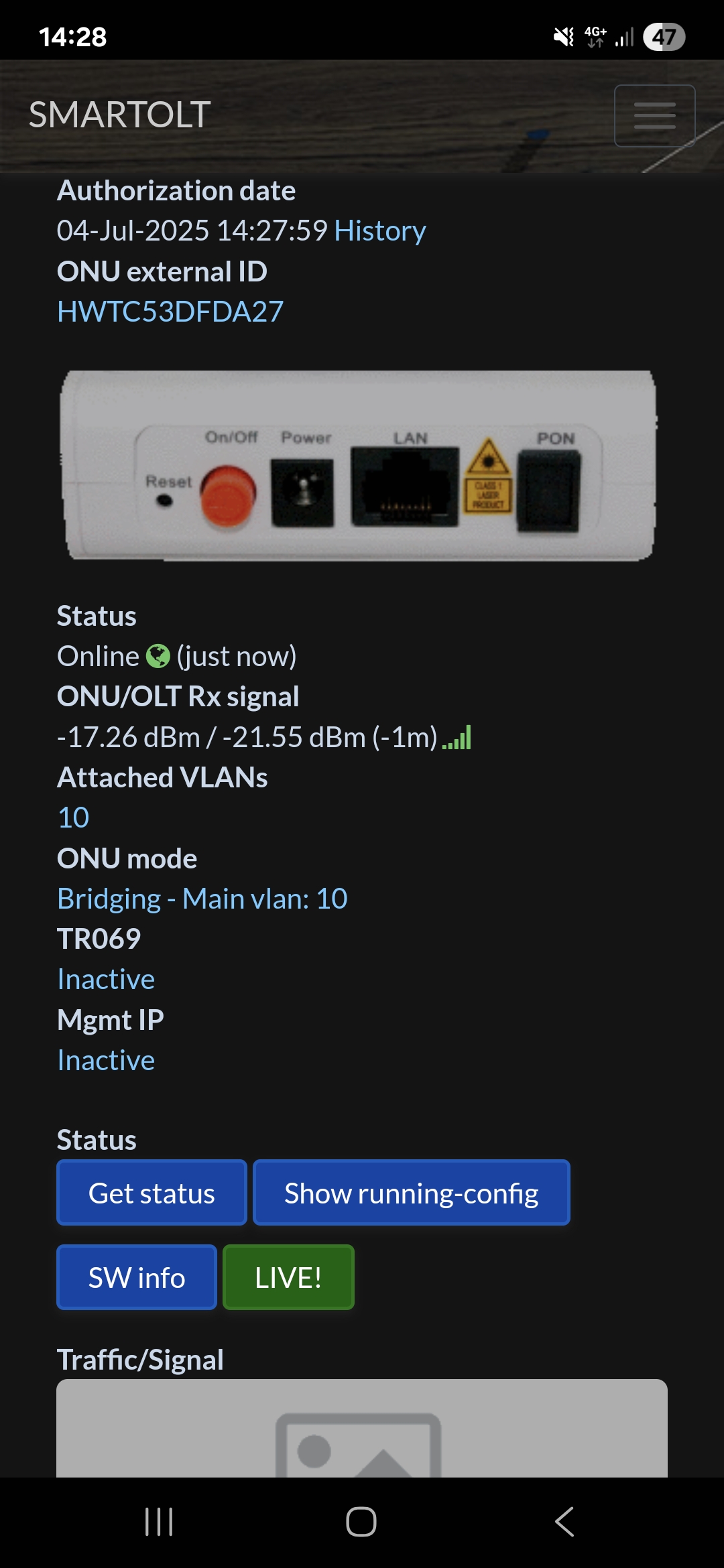Open the hamburger navigation menu
The width and height of the screenshot is (724, 1568).
654,116
